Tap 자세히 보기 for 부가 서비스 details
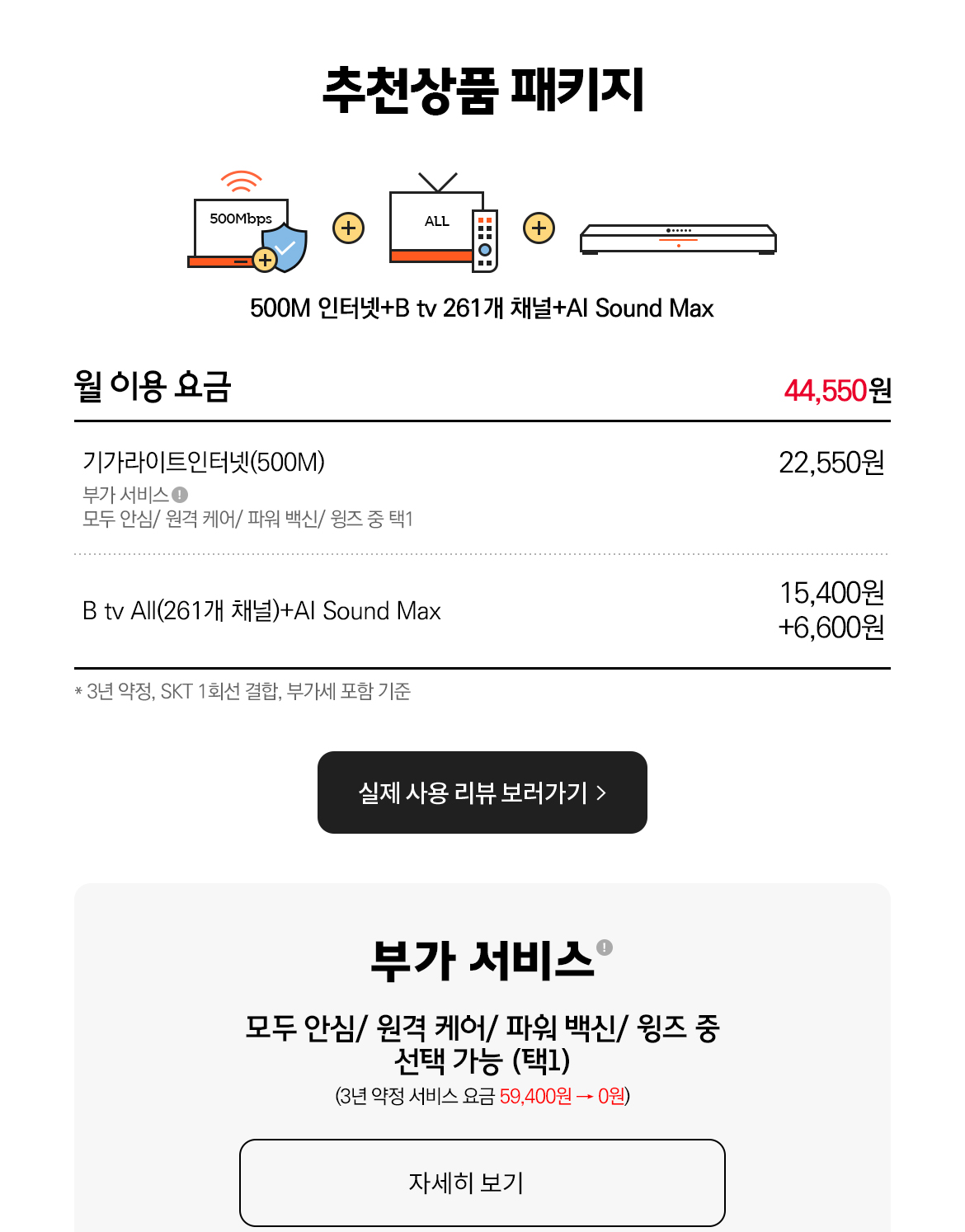Viewport: 965px width, 1232px height. (x=482, y=1183)
